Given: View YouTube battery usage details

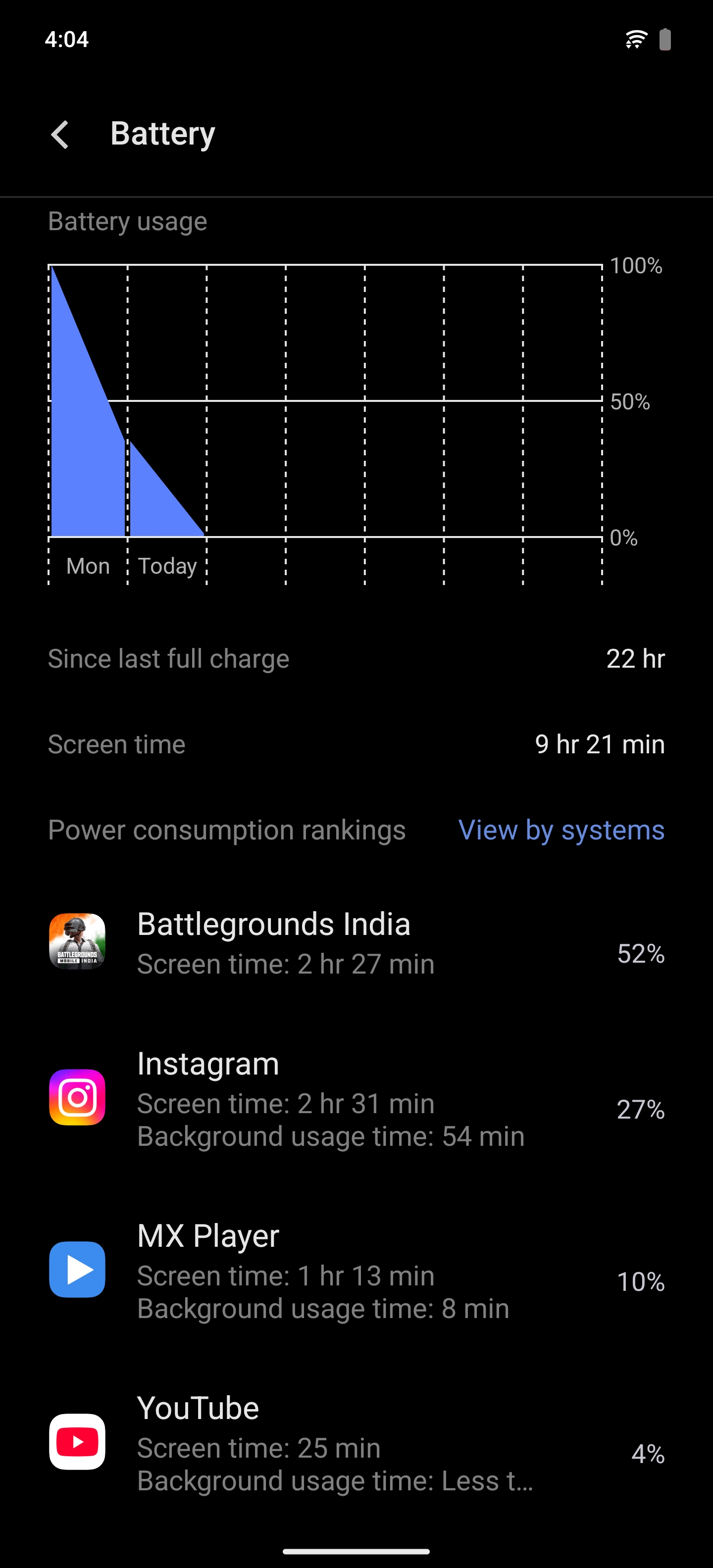Looking at the screenshot, I should click(356, 1443).
